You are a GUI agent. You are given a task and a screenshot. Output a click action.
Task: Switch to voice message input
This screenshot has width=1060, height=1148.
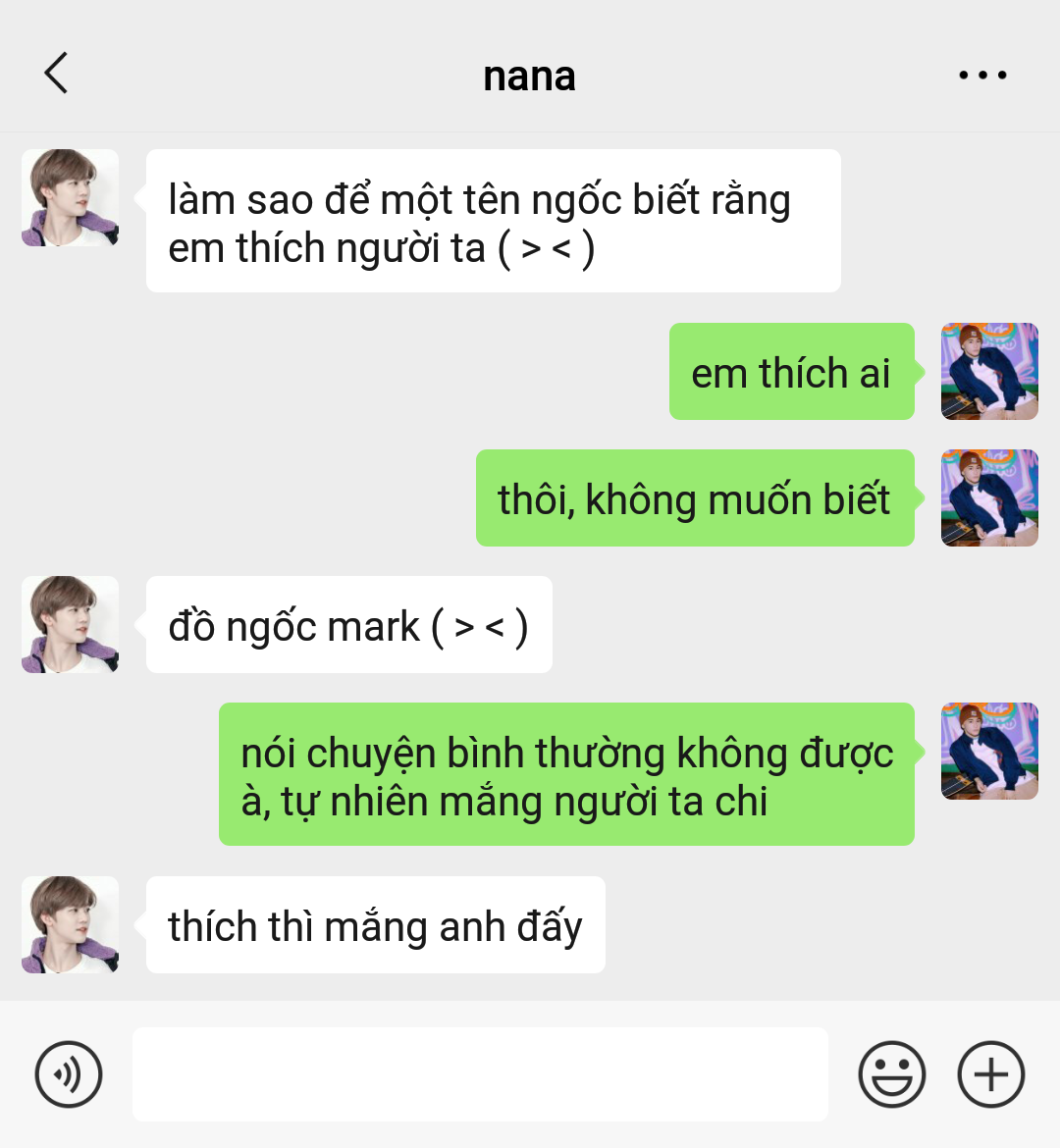[69, 1074]
